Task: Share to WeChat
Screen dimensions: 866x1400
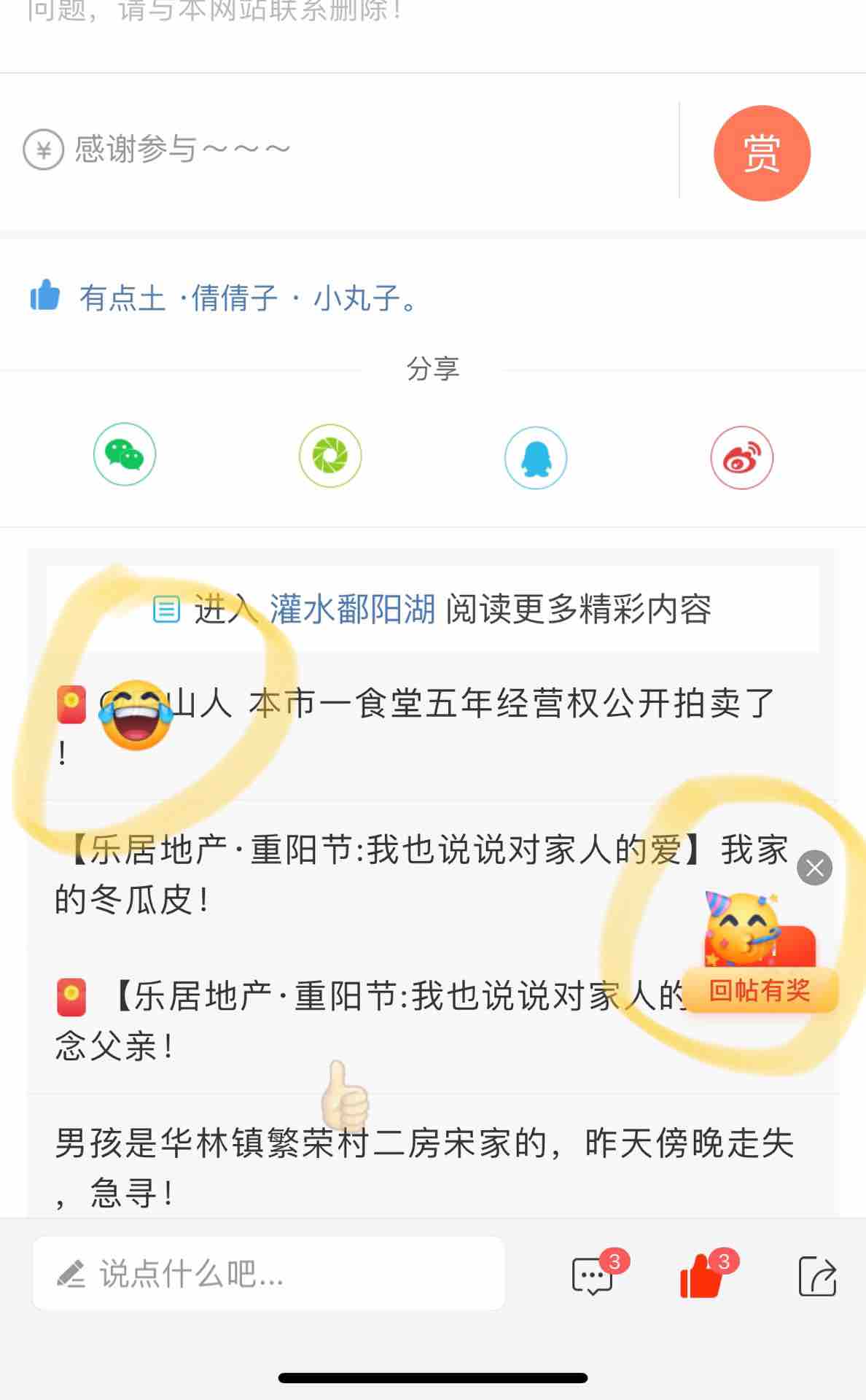Action: pyautogui.click(x=125, y=455)
